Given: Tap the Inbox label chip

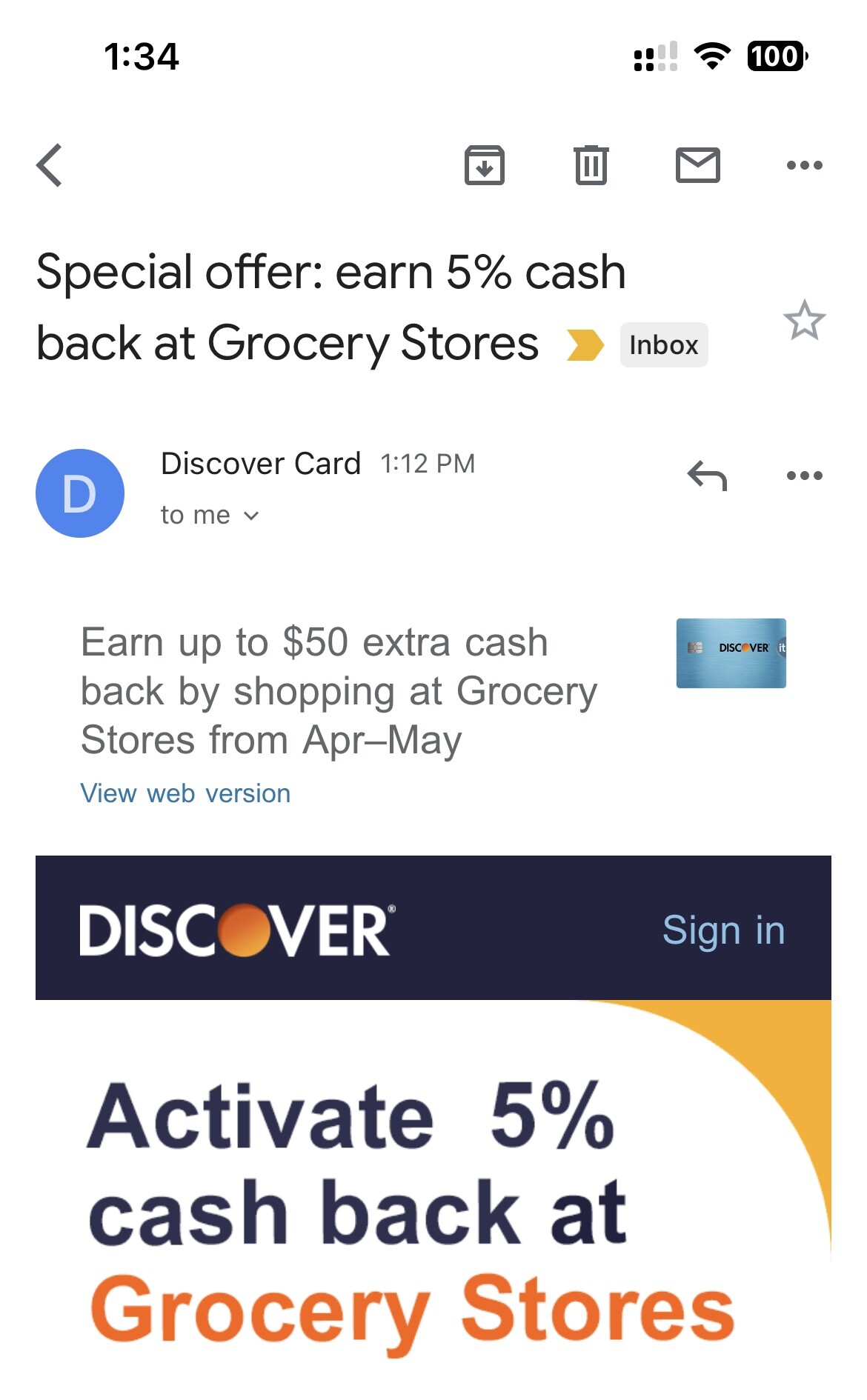Looking at the screenshot, I should pos(664,345).
